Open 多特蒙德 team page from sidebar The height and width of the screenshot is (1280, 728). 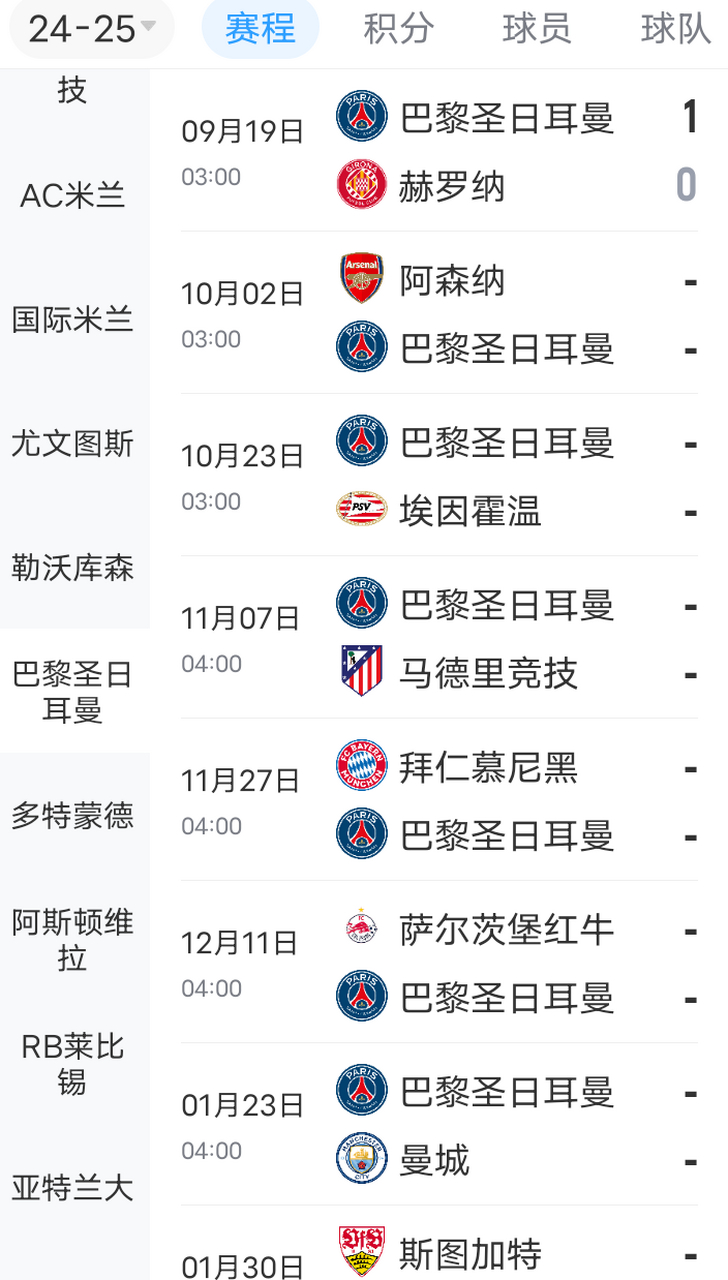coord(73,817)
